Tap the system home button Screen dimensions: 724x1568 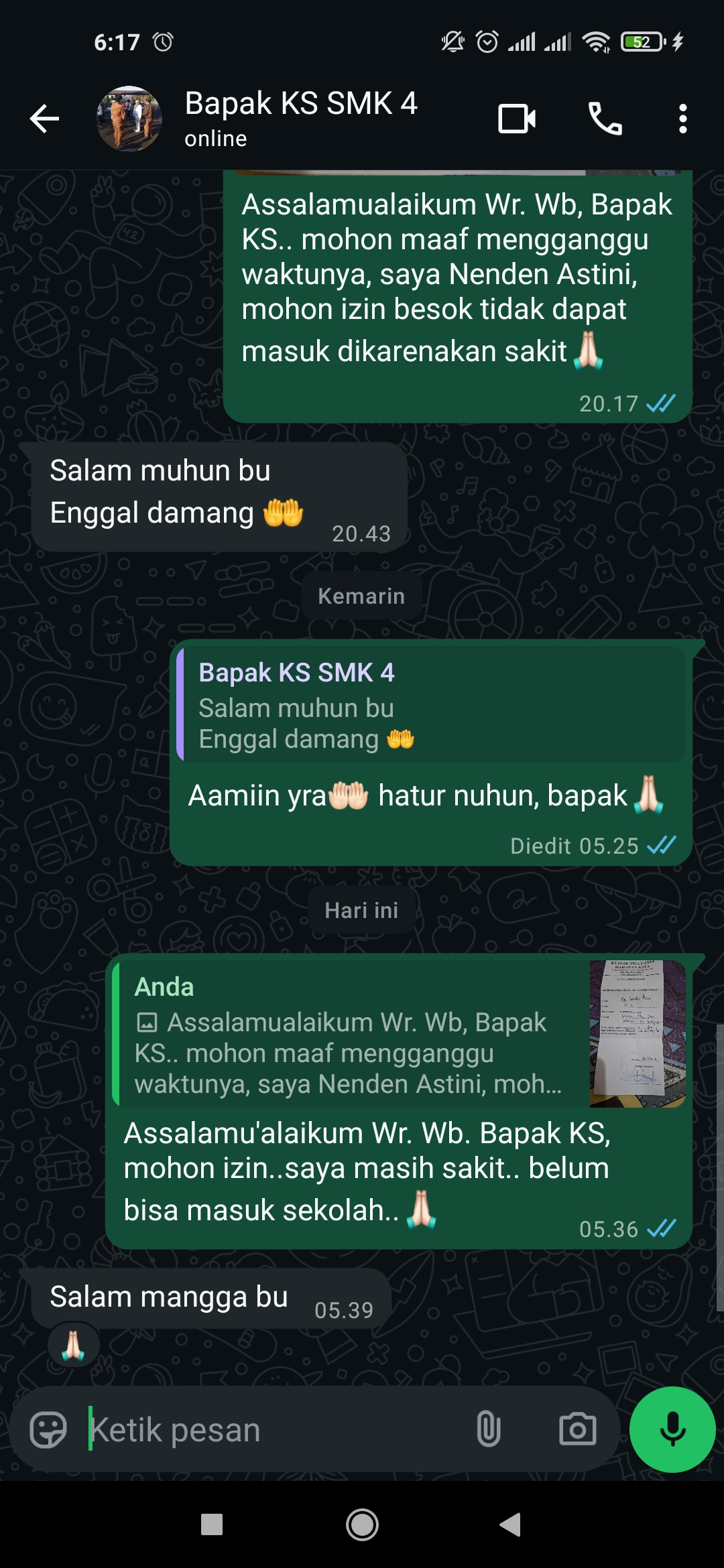362,1525
